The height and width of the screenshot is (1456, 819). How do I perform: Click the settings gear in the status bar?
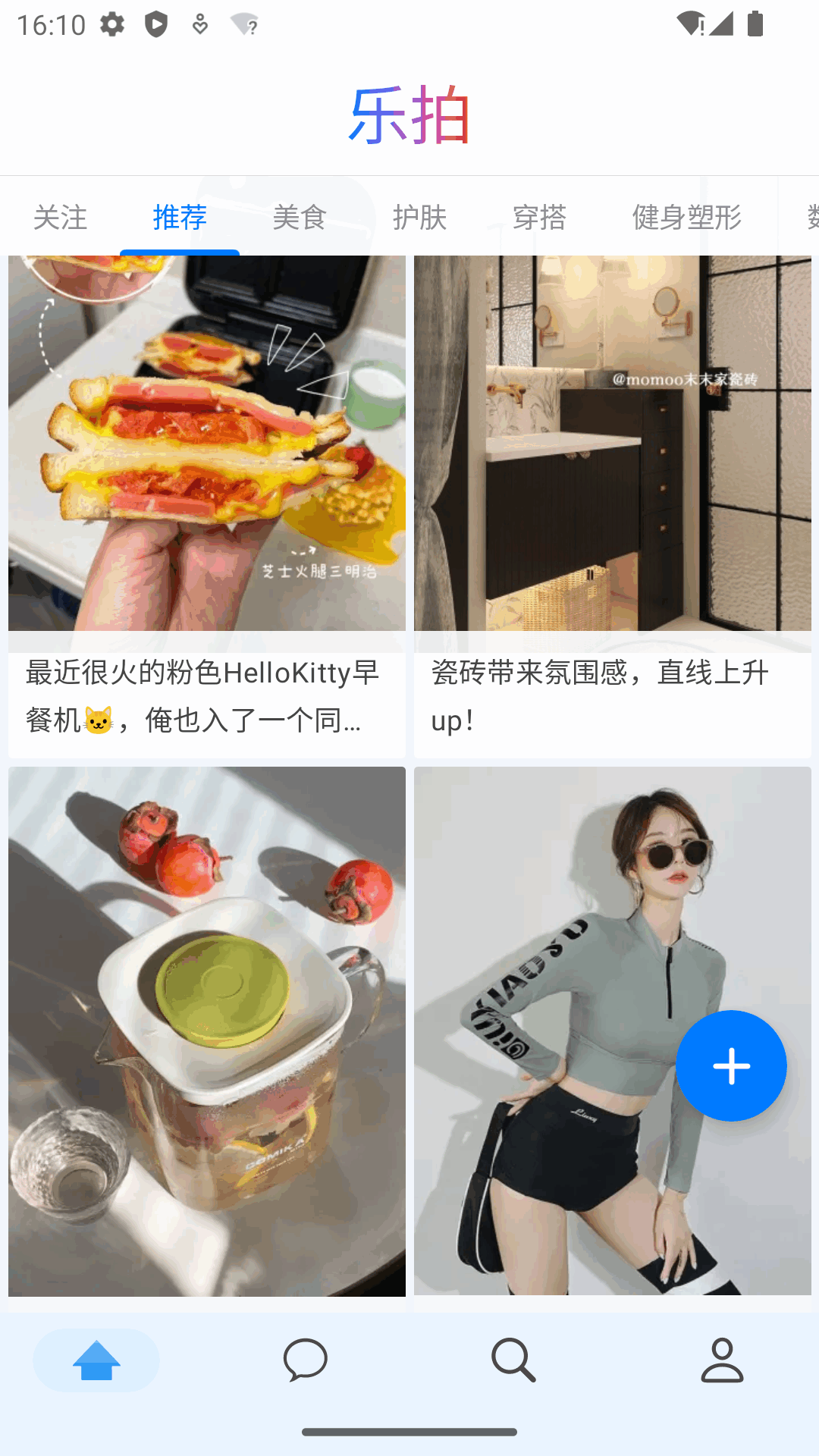[x=112, y=25]
